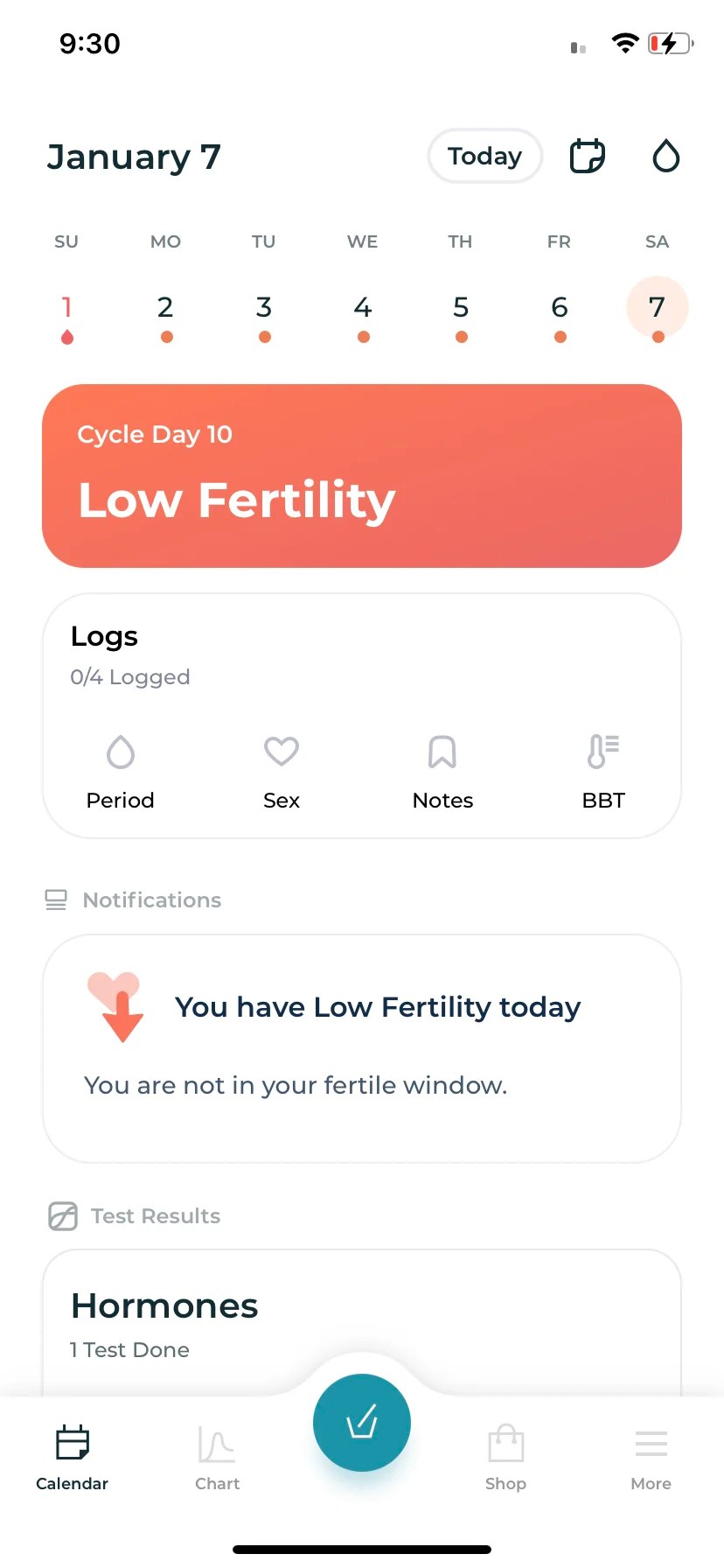Tap the Today button
Screen dimensions: 724x1568
(484, 157)
